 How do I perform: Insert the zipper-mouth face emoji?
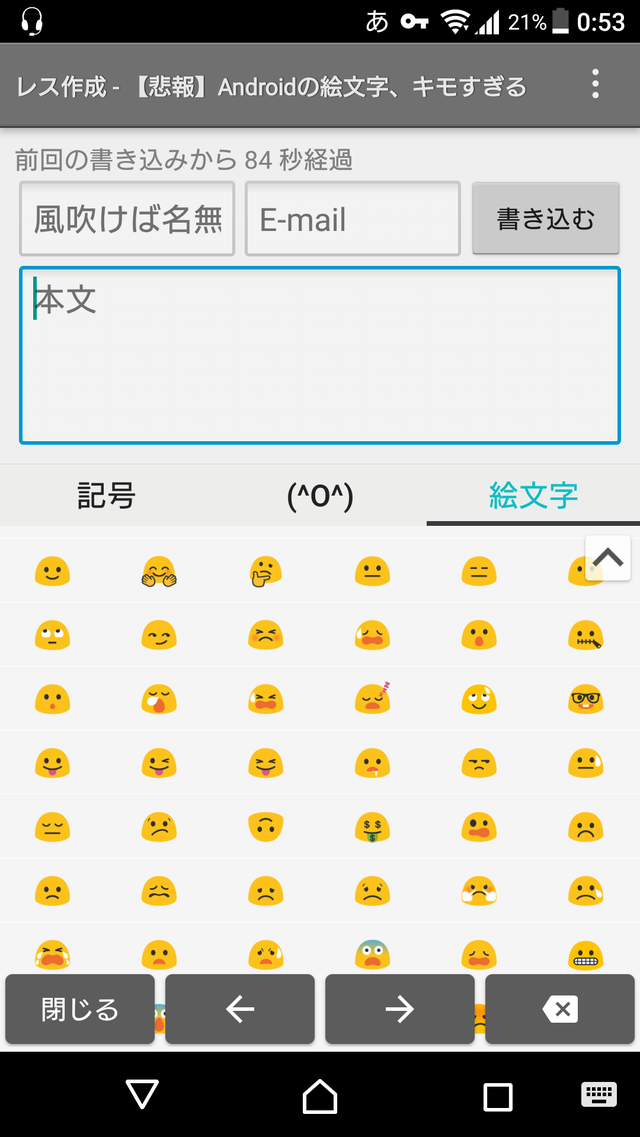tap(586, 635)
